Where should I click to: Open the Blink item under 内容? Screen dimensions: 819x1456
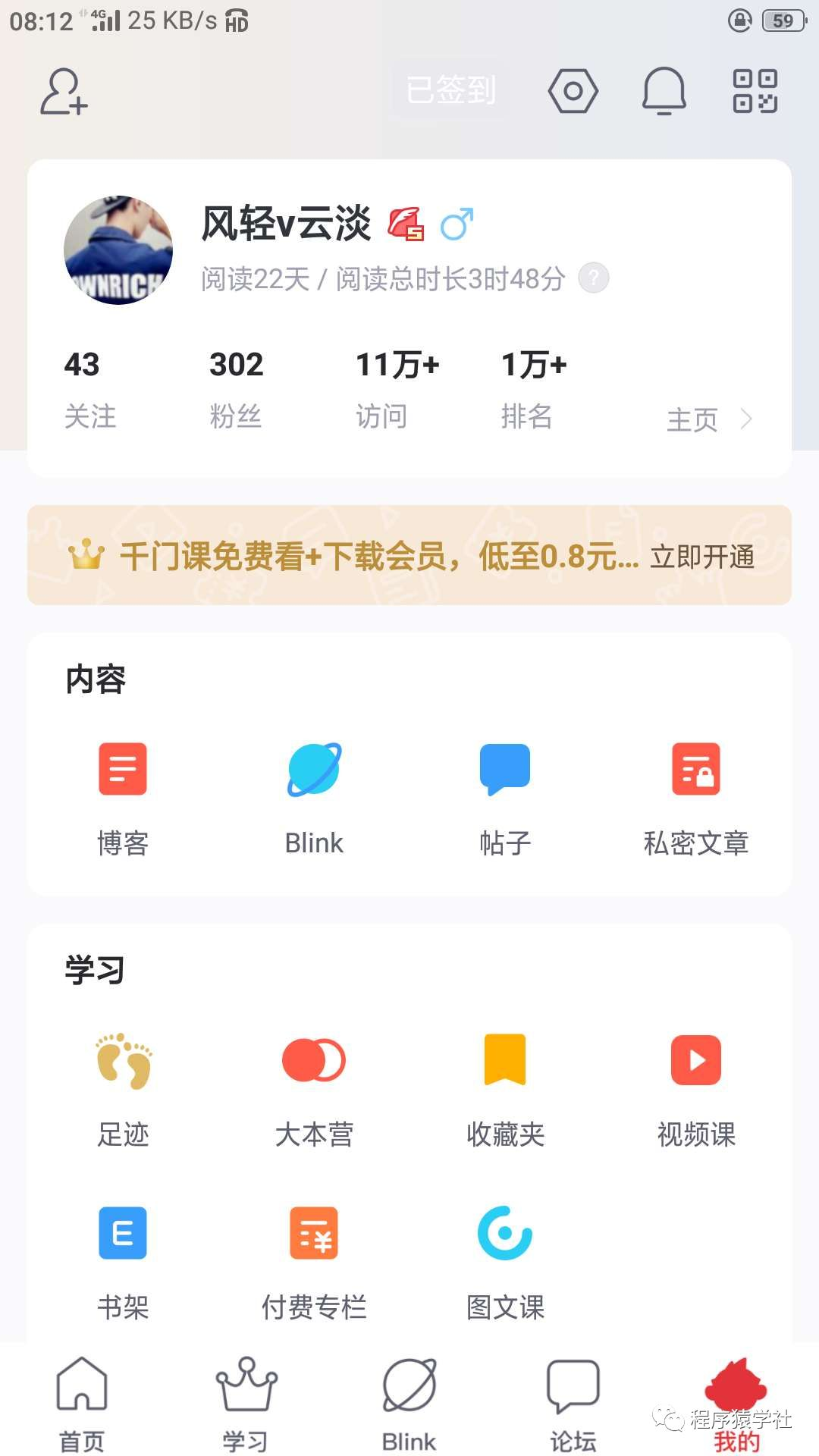coord(314,796)
